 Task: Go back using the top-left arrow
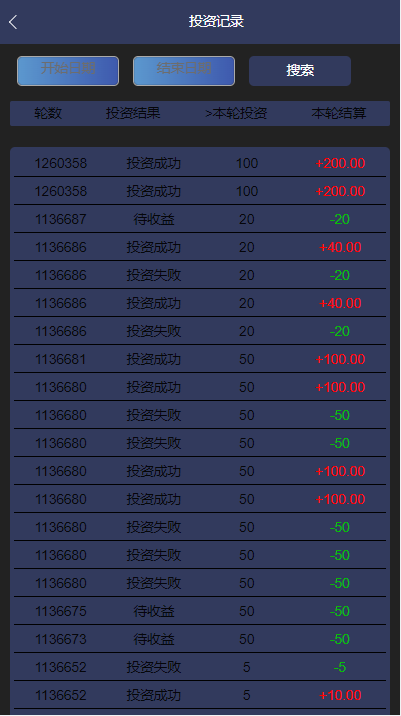[13, 21]
